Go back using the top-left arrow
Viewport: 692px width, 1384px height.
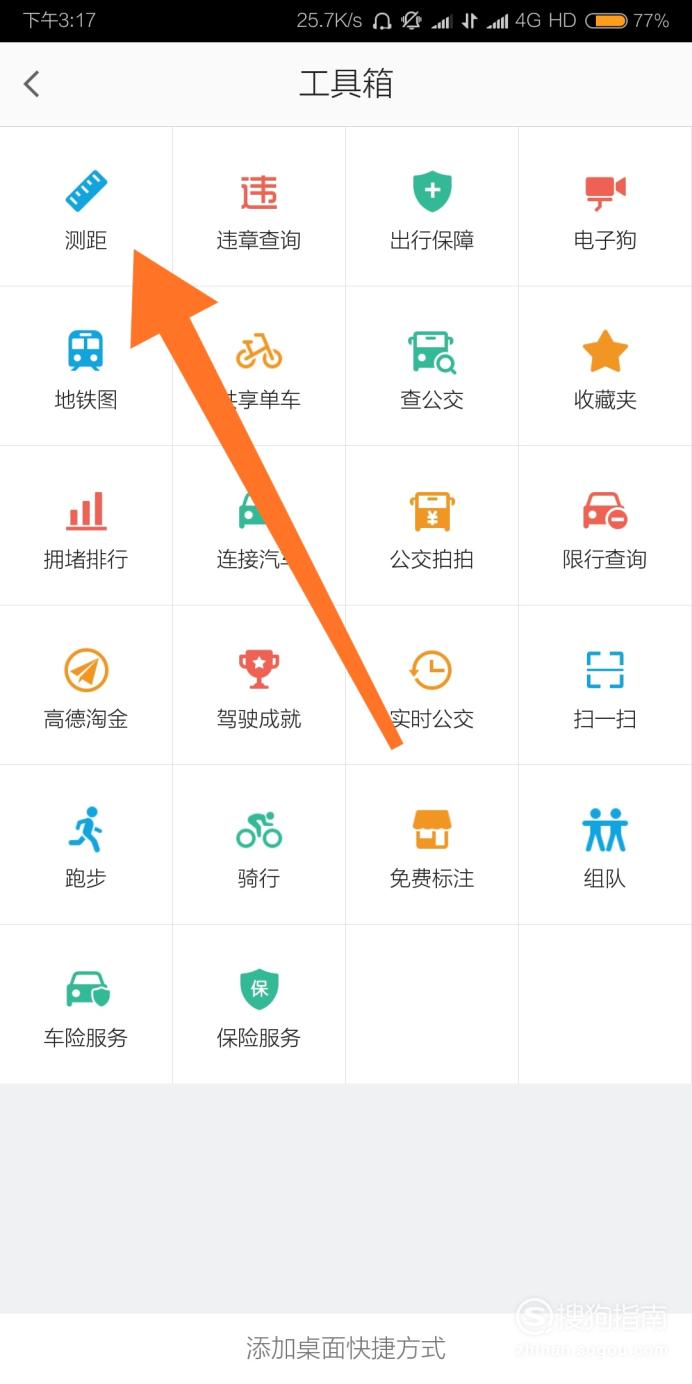click(x=32, y=84)
